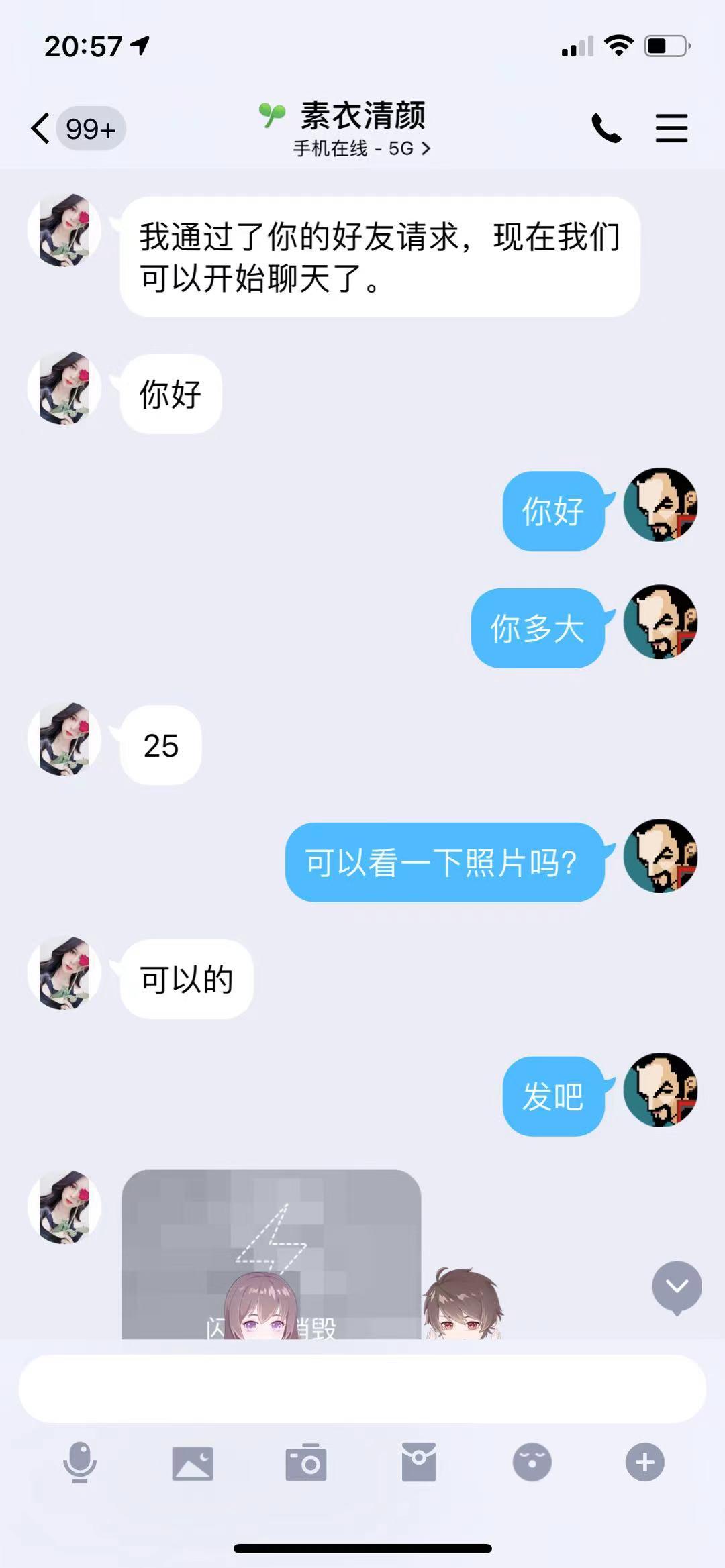The height and width of the screenshot is (1568, 725).
Task: Start a voice call with 素衣清颜
Action: pyautogui.click(x=606, y=128)
